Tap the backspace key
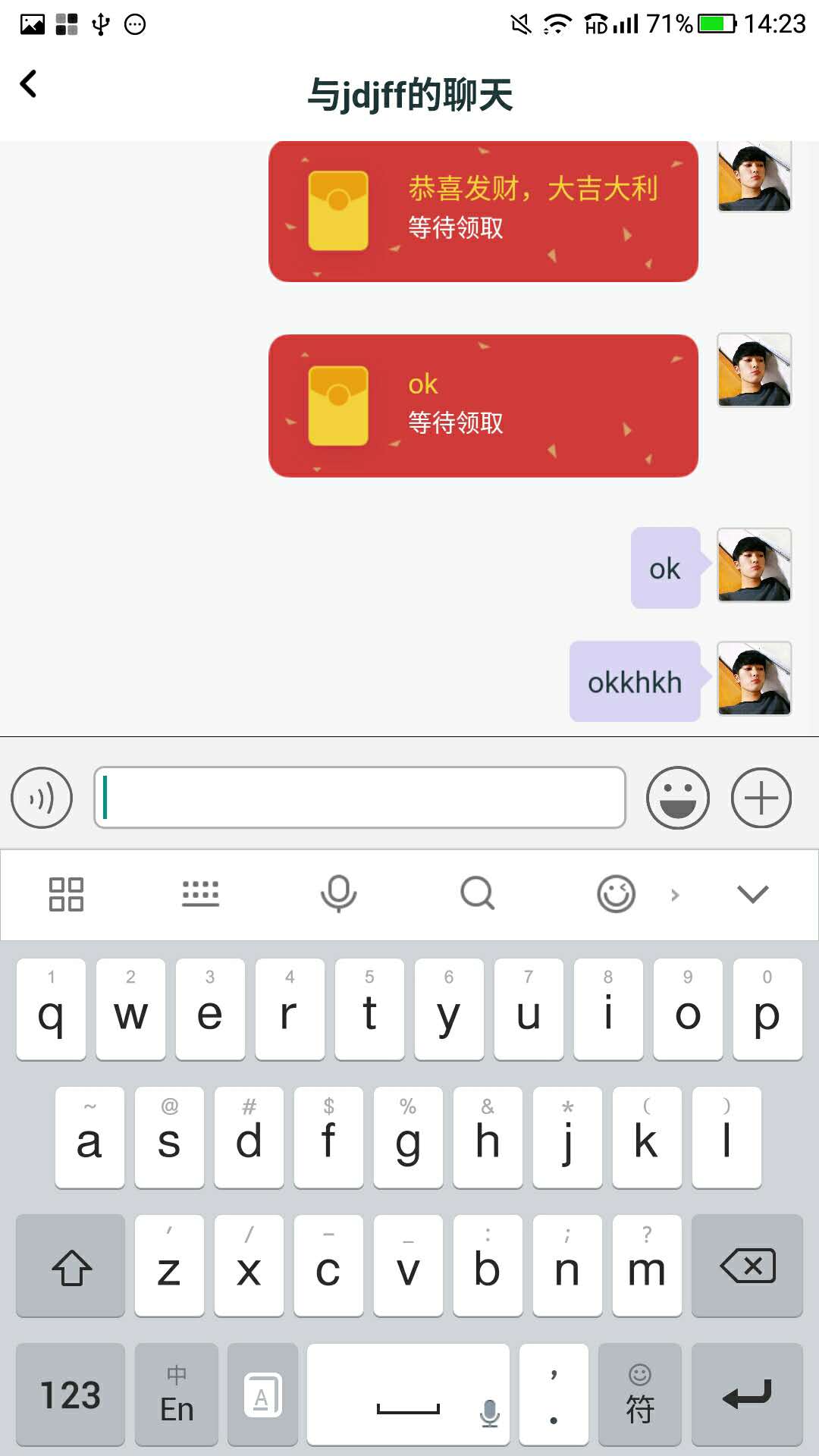This screenshot has height=1456, width=819. [x=747, y=1266]
